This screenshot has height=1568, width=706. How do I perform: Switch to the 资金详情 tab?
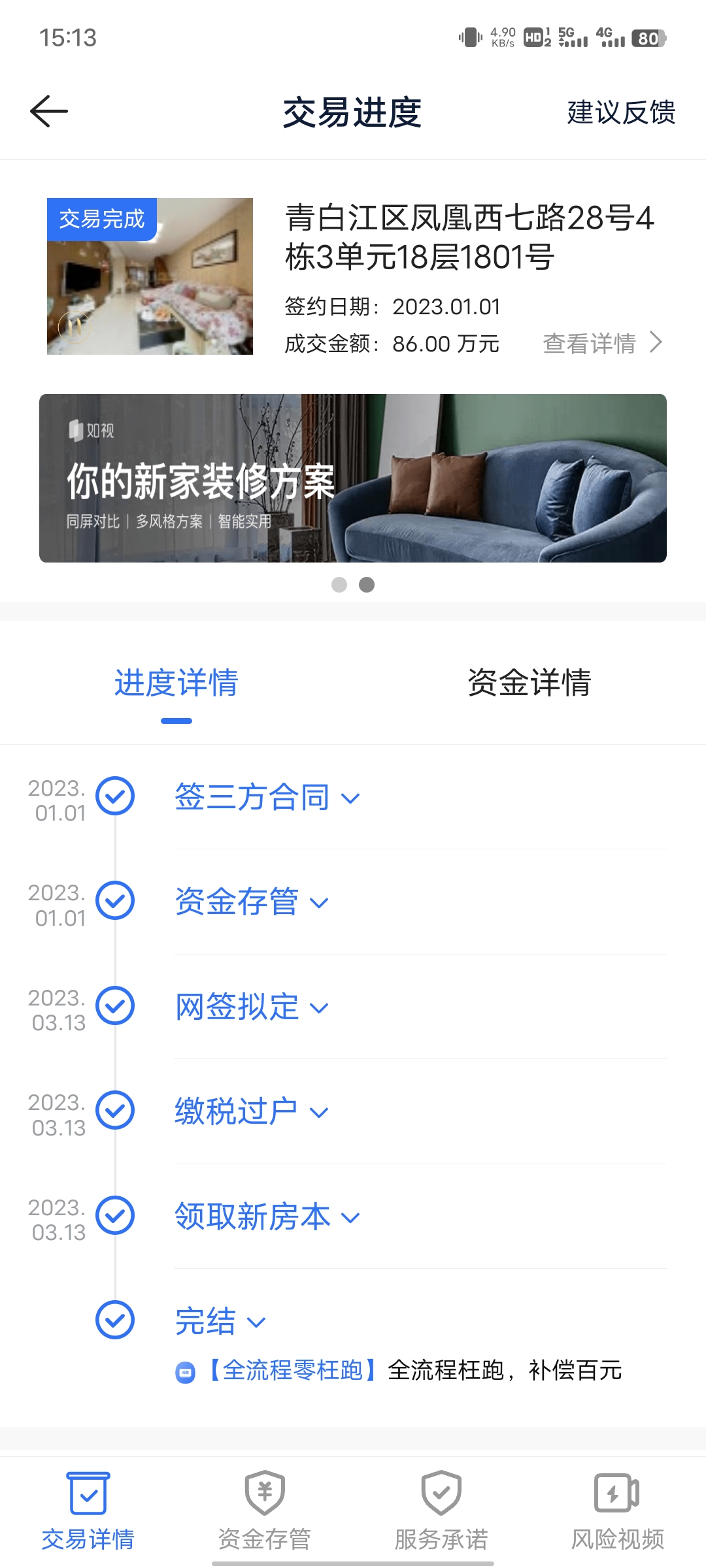(x=529, y=683)
